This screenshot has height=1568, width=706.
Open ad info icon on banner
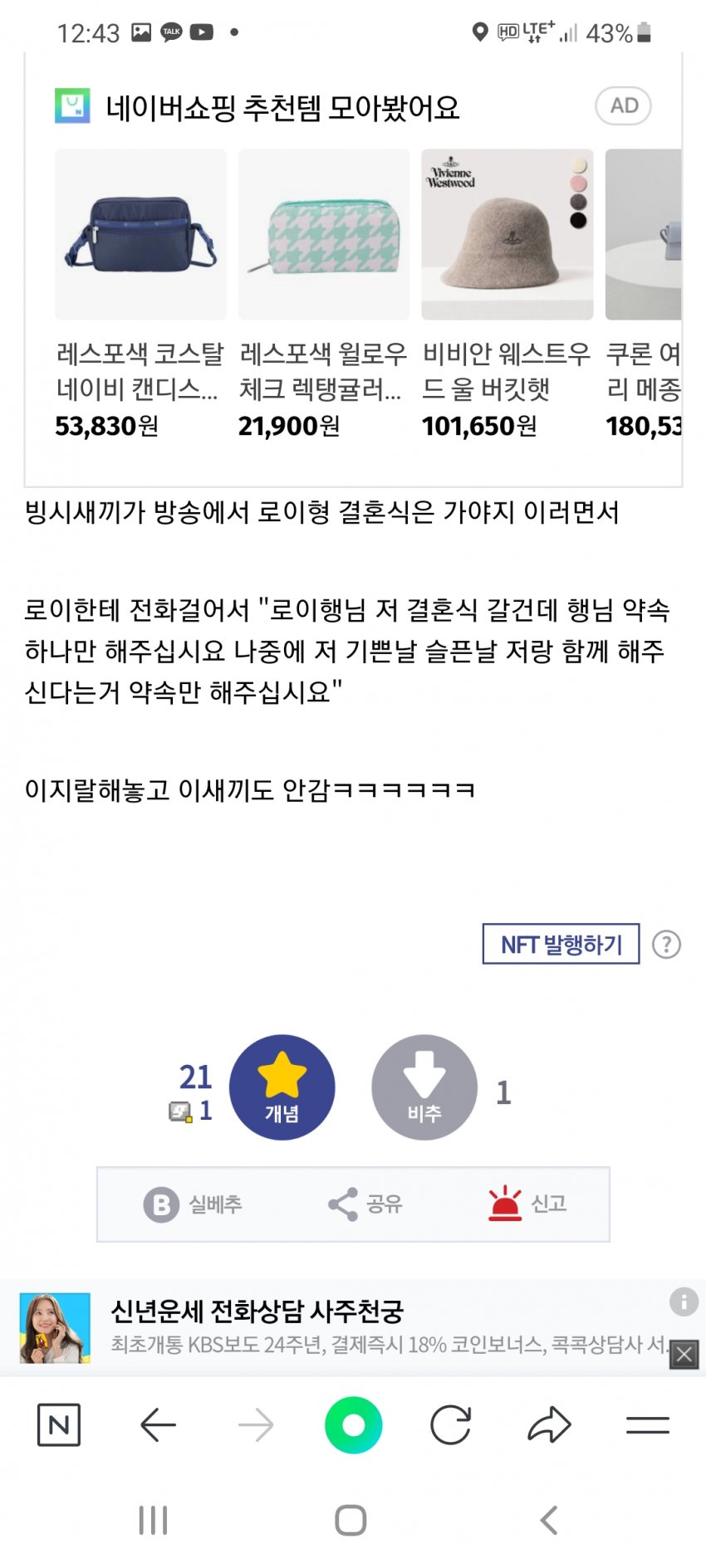coord(684,1302)
